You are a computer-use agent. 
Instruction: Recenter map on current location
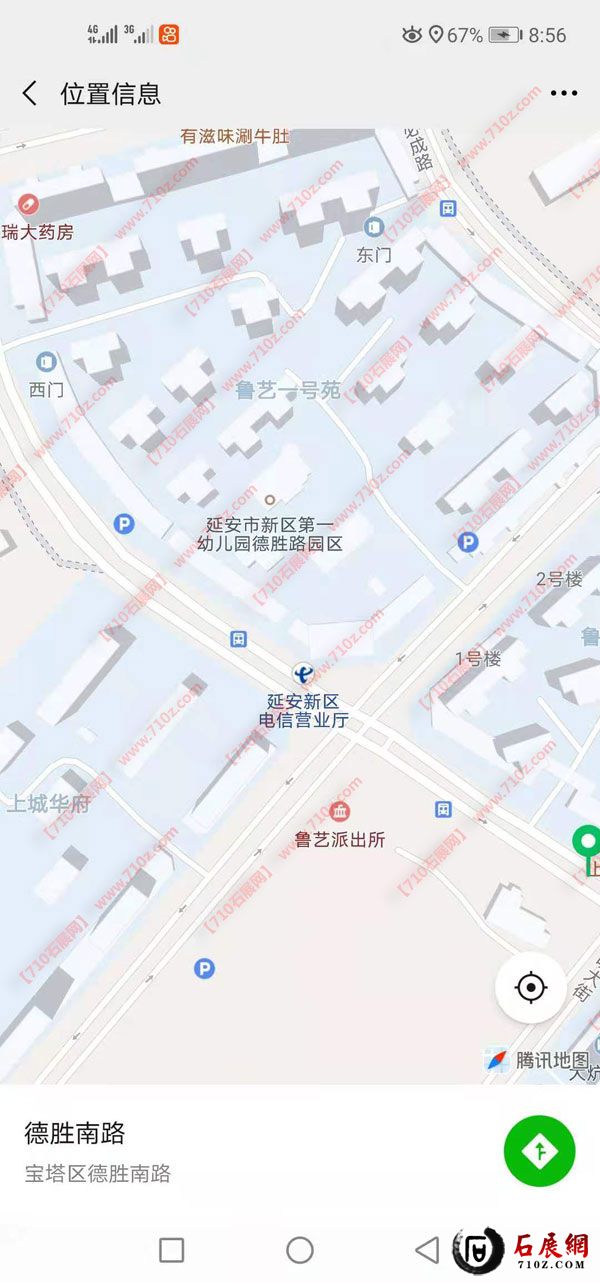531,988
